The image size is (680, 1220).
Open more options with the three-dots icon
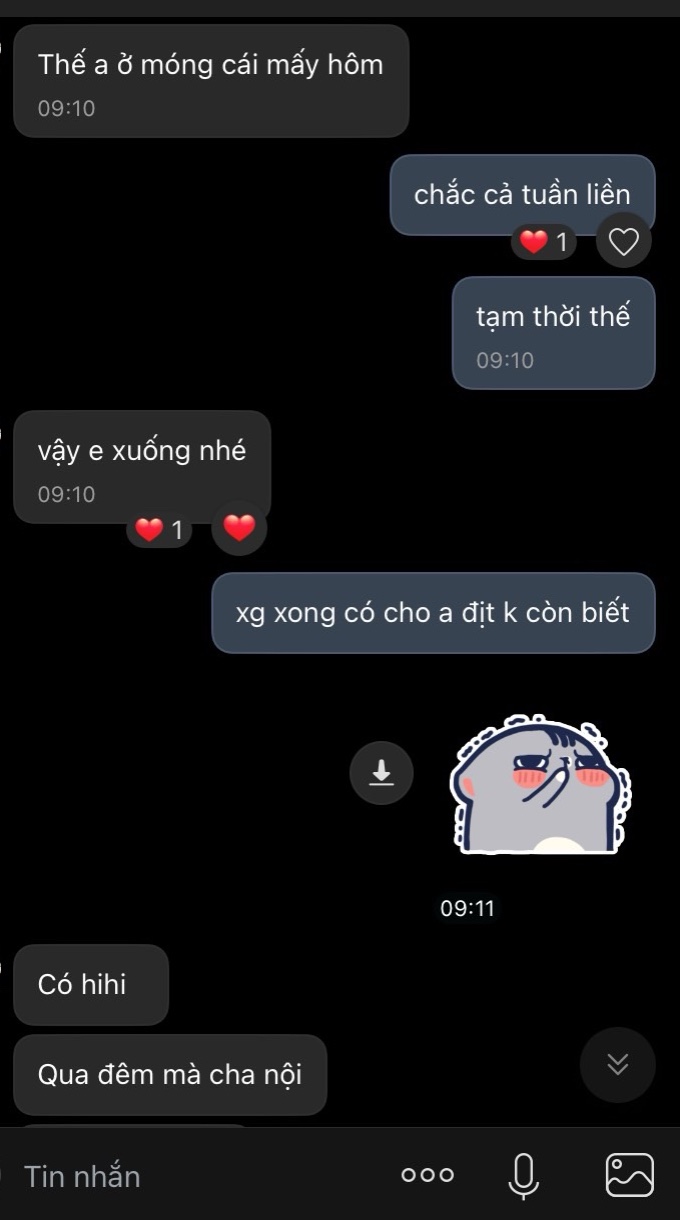pyautogui.click(x=427, y=1175)
